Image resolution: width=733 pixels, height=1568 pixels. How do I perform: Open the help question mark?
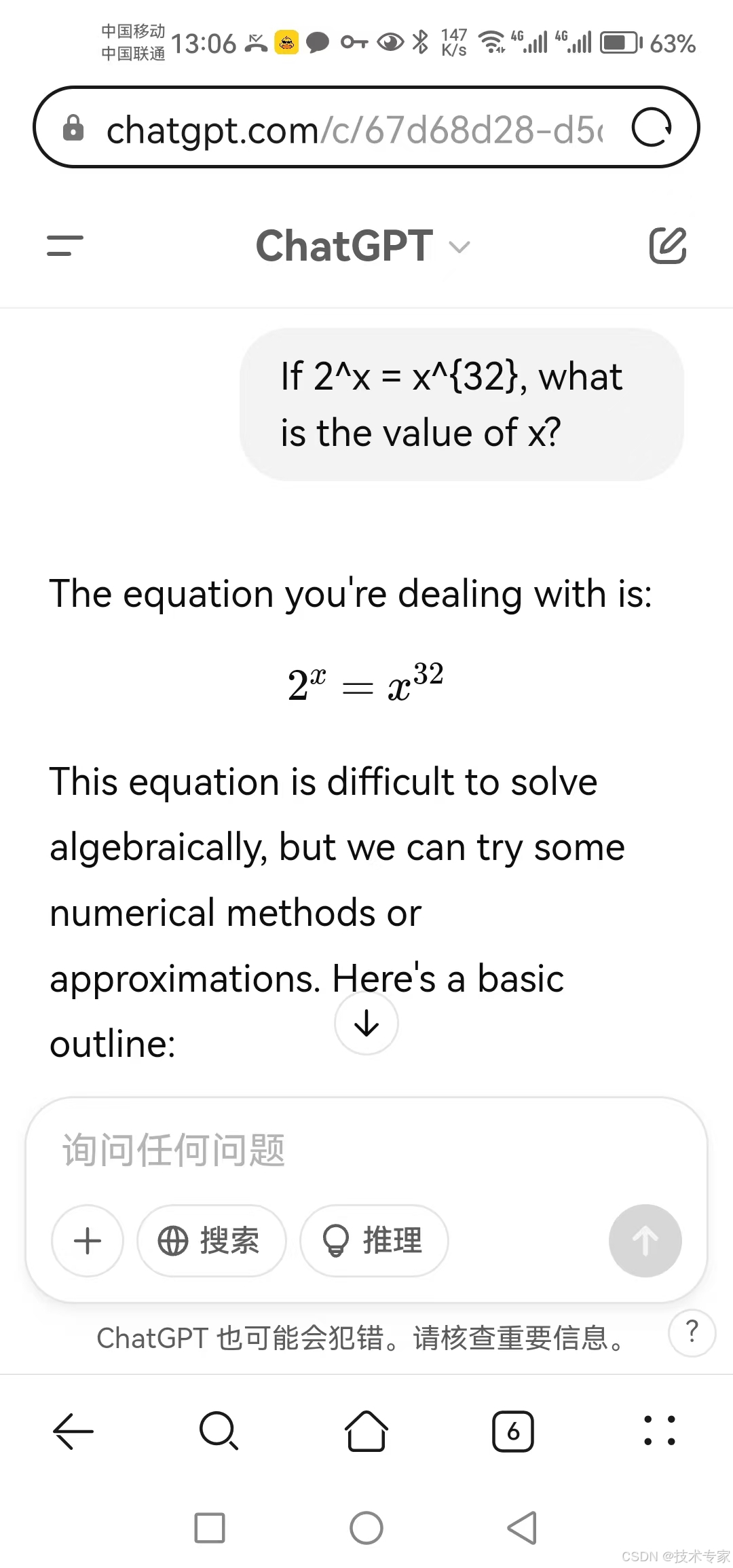(x=692, y=1334)
